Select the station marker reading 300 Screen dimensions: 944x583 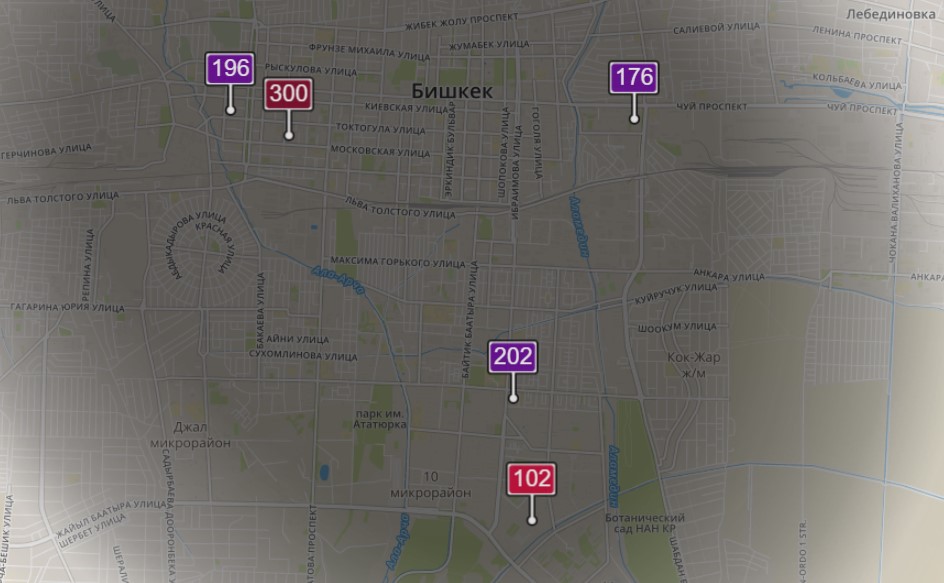(288, 96)
